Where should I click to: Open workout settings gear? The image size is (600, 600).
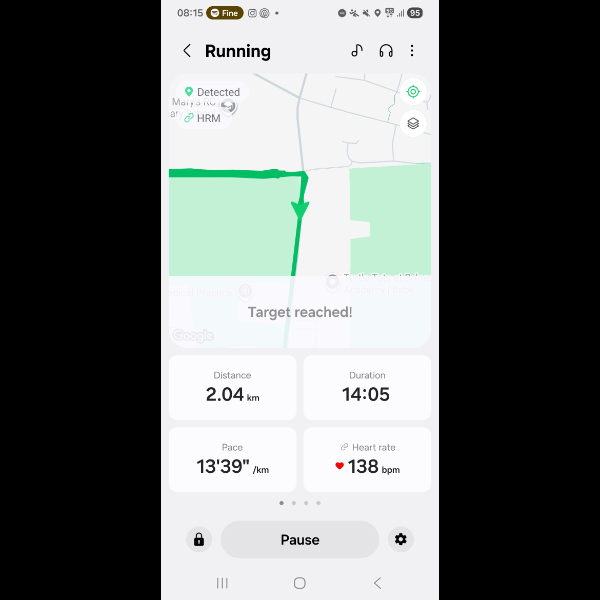(401, 539)
